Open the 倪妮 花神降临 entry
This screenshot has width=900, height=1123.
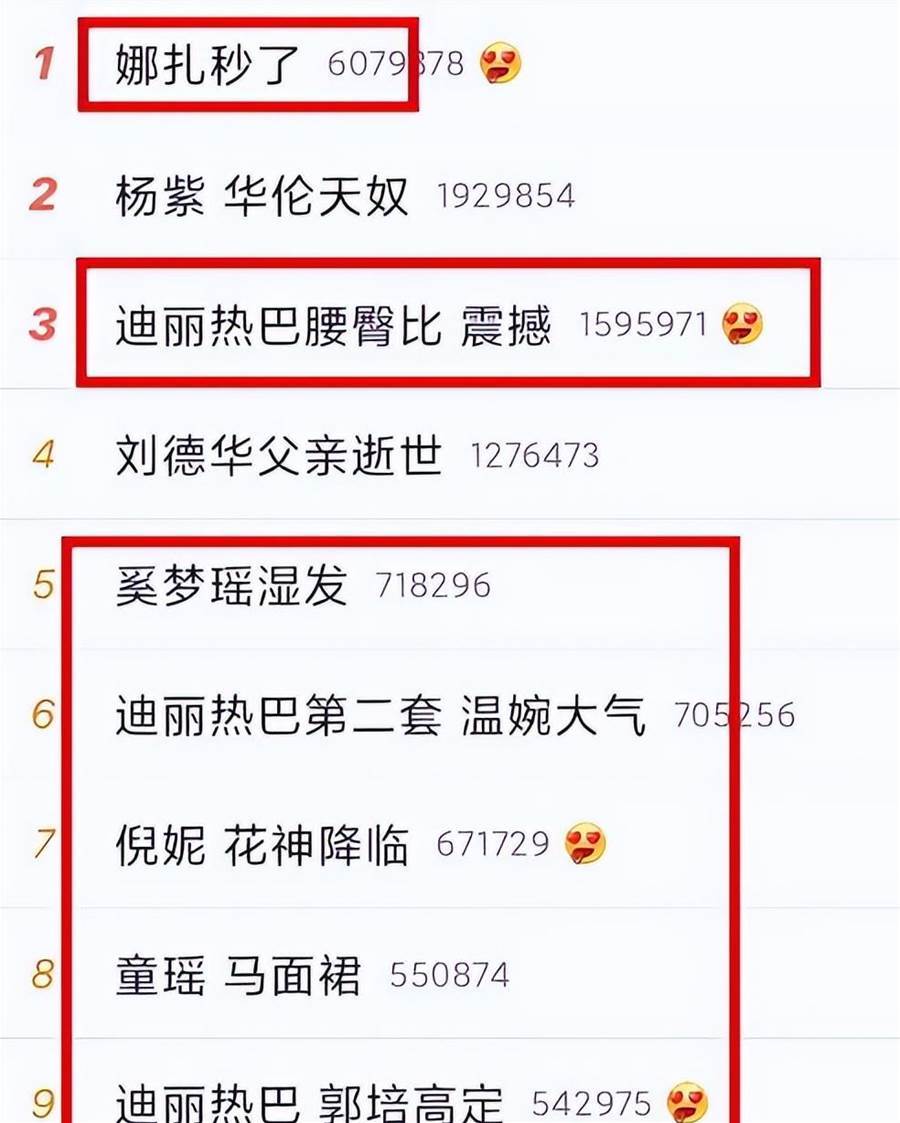(x=261, y=845)
